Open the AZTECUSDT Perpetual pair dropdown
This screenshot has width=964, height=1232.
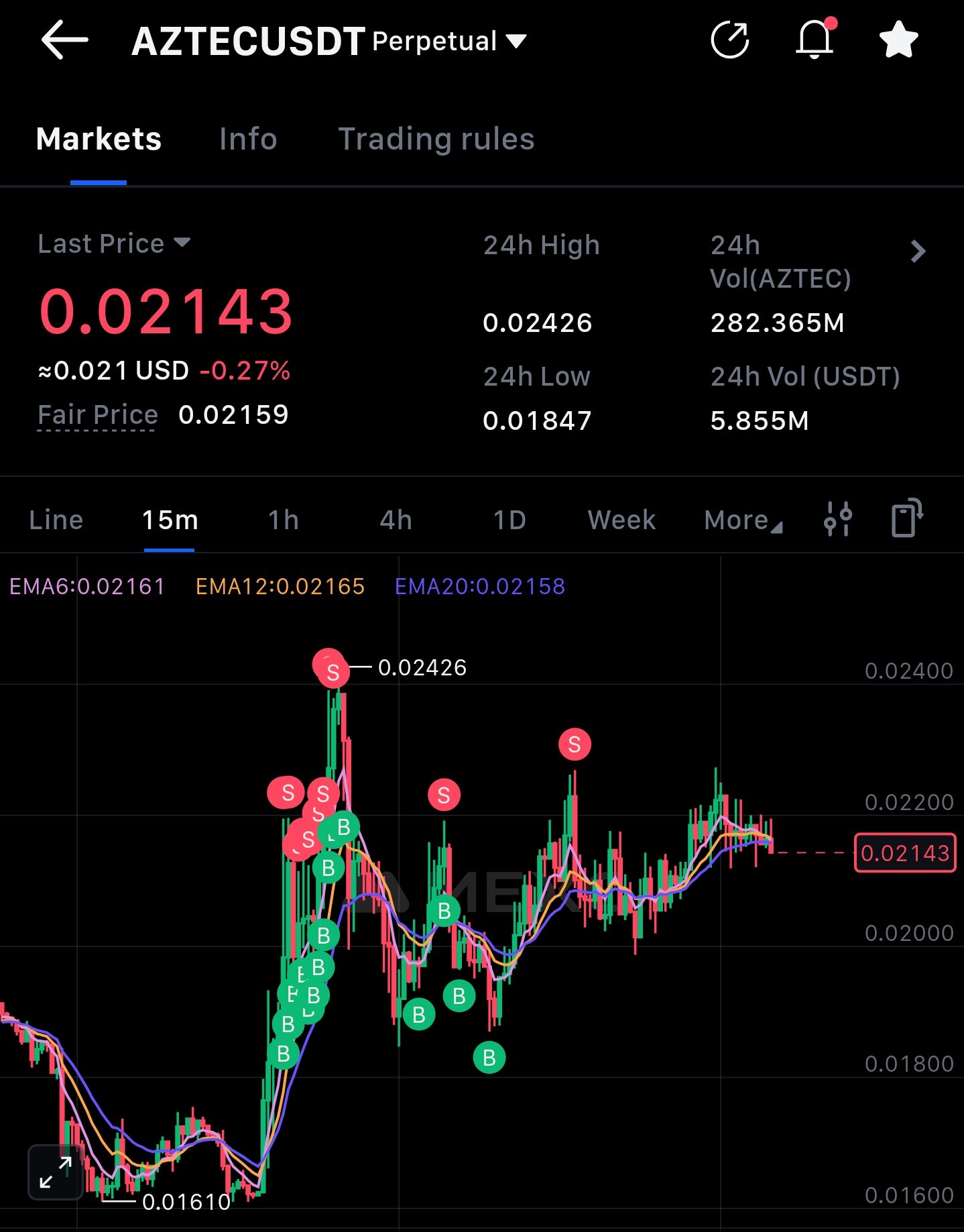(328, 42)
